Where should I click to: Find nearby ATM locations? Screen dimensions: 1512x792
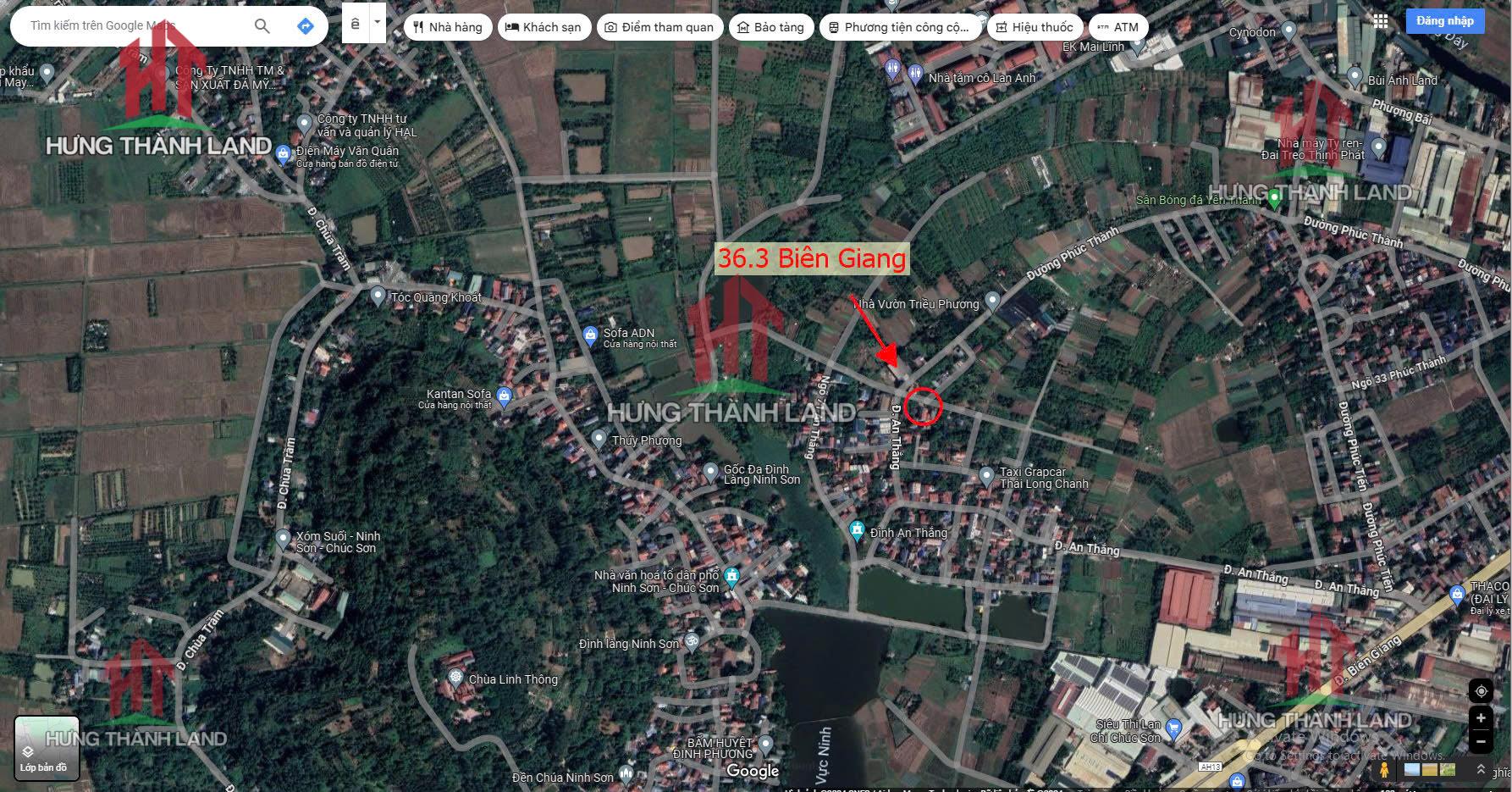pyautogui.click(x=1117, y=27)
